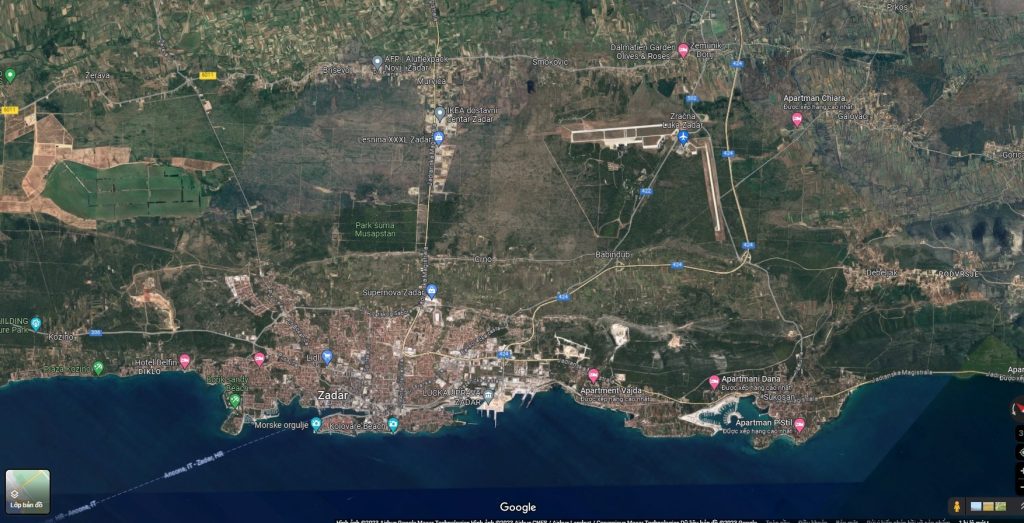Open the Apartman Chiara lodging pin
Viewport: 1024px width, 523px height.
point(797,119)
